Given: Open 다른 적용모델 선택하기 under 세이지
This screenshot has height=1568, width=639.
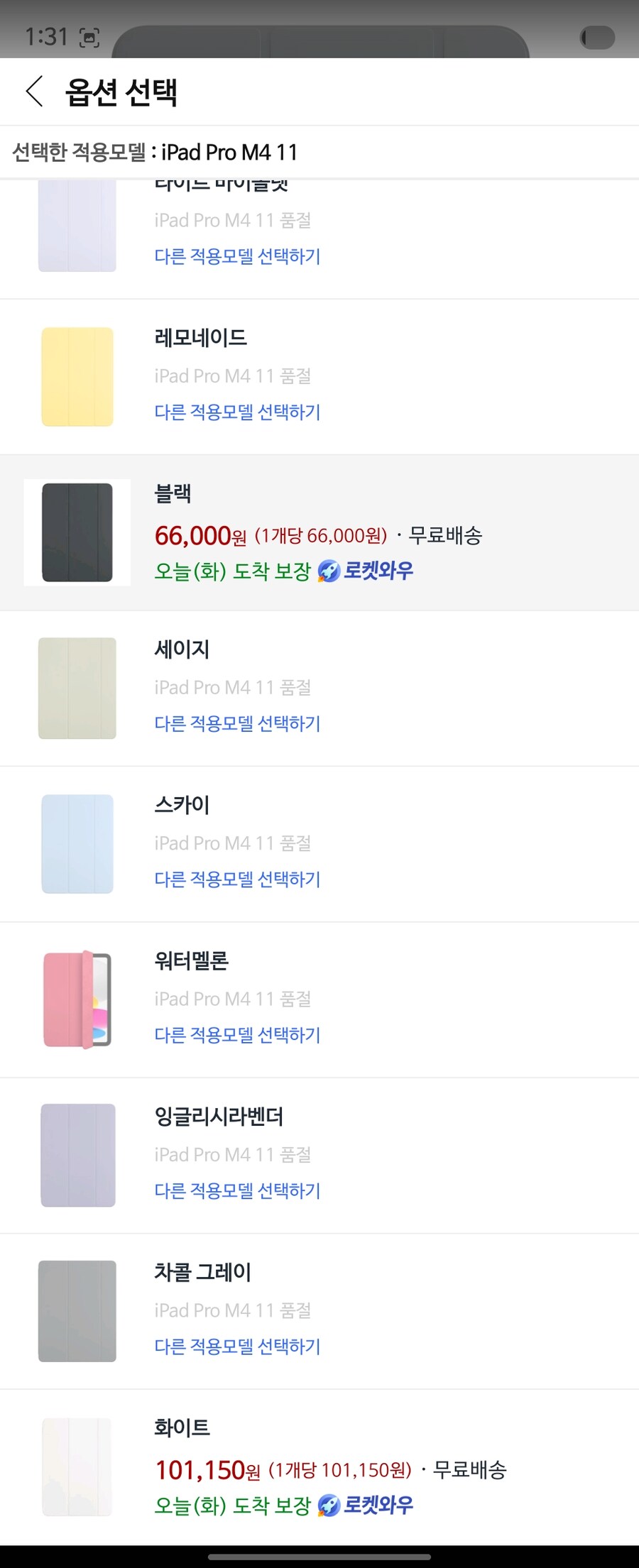Looking at the screenshot, I should (x=237, y=723).
